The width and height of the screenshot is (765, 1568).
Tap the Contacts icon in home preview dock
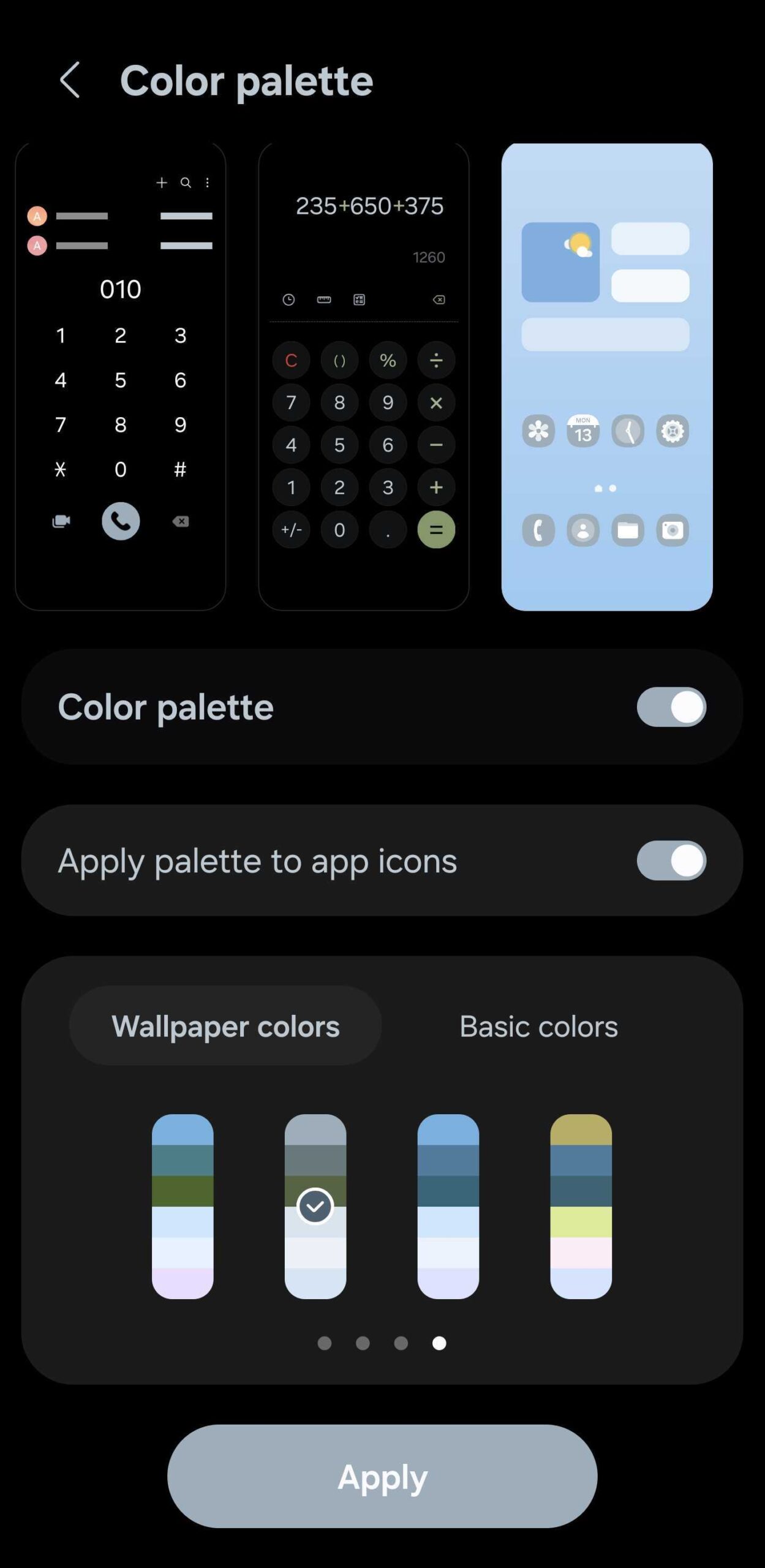(582, 530)
